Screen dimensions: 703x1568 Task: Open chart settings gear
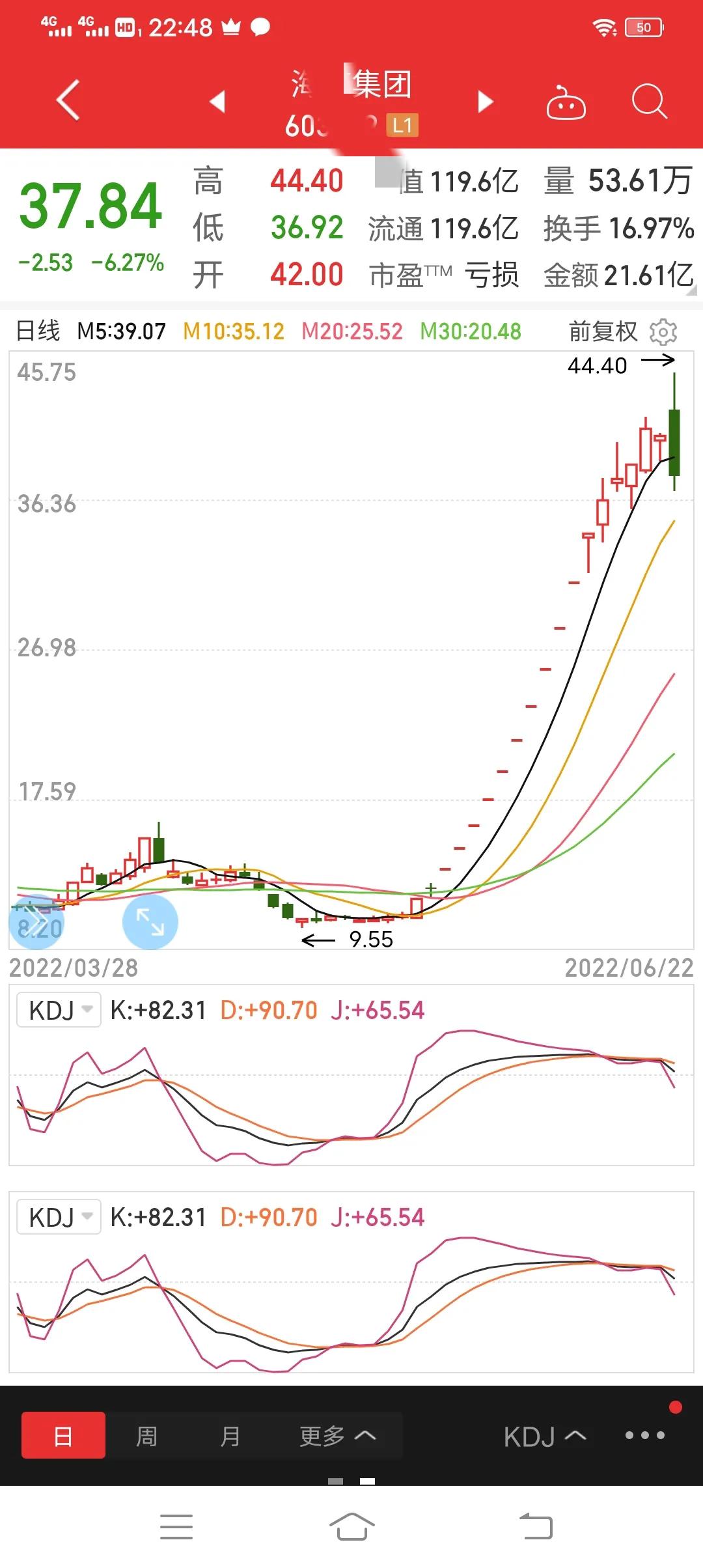(663, 332)
